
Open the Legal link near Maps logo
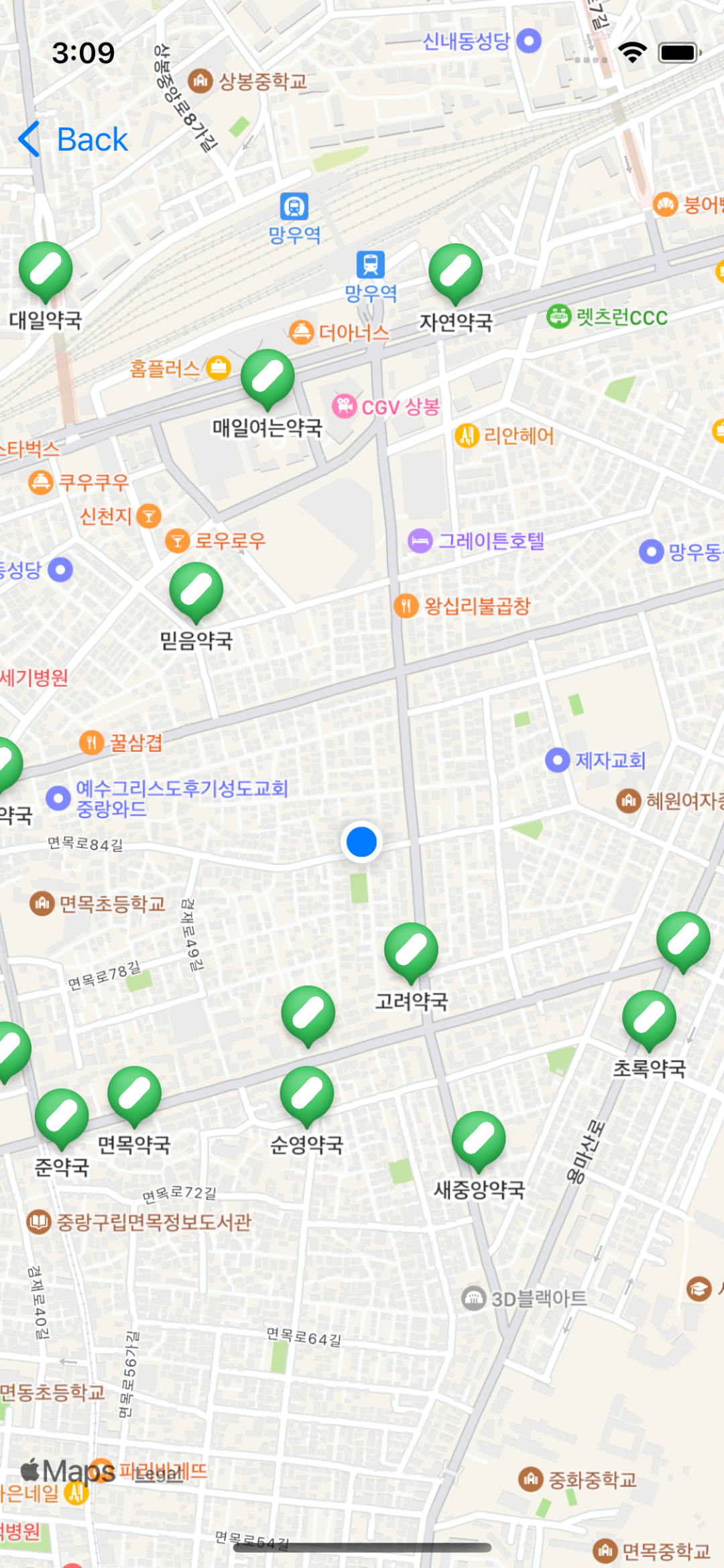[x=160, y=1474]
